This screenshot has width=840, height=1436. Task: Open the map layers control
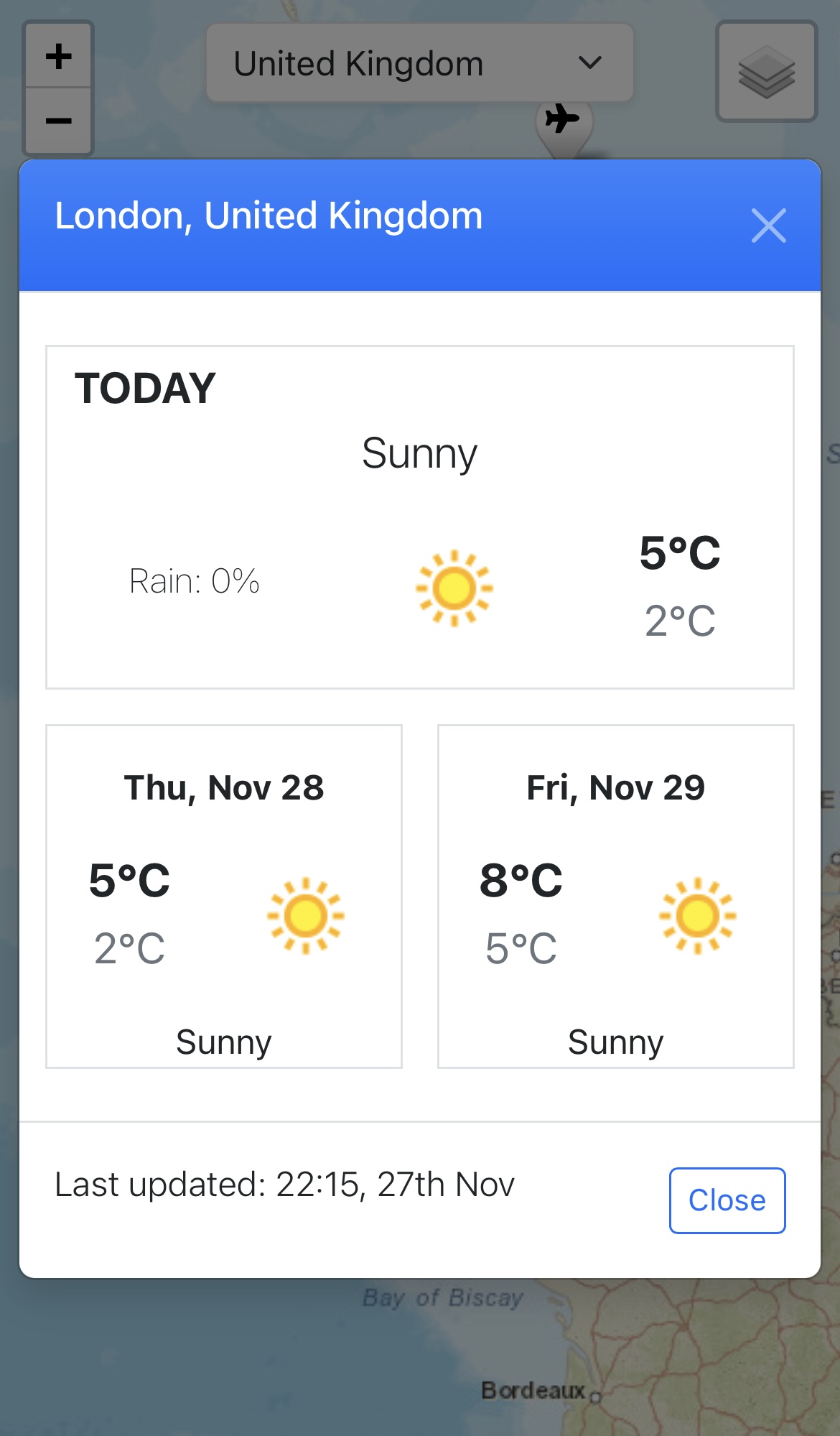[766, 71]
